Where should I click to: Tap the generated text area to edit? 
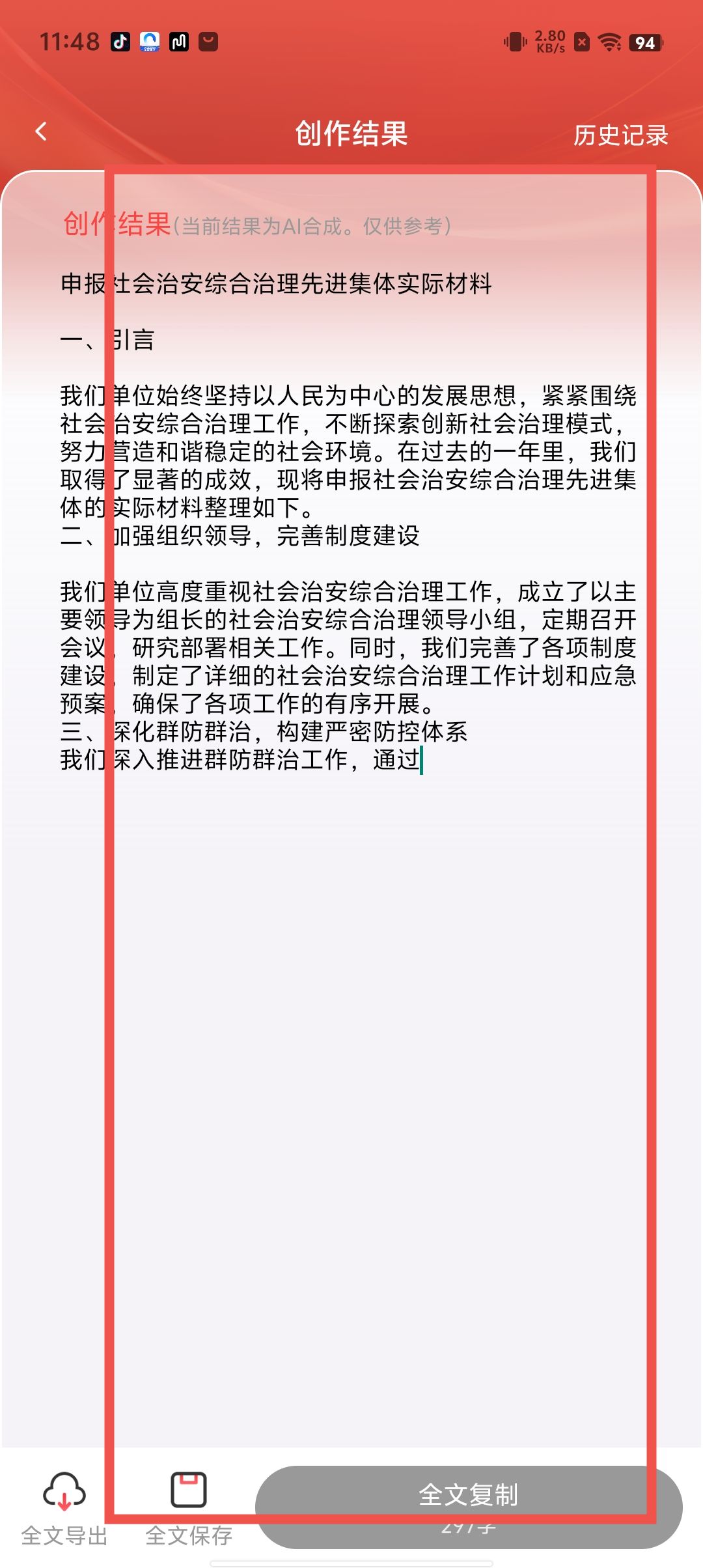point(348,521)
